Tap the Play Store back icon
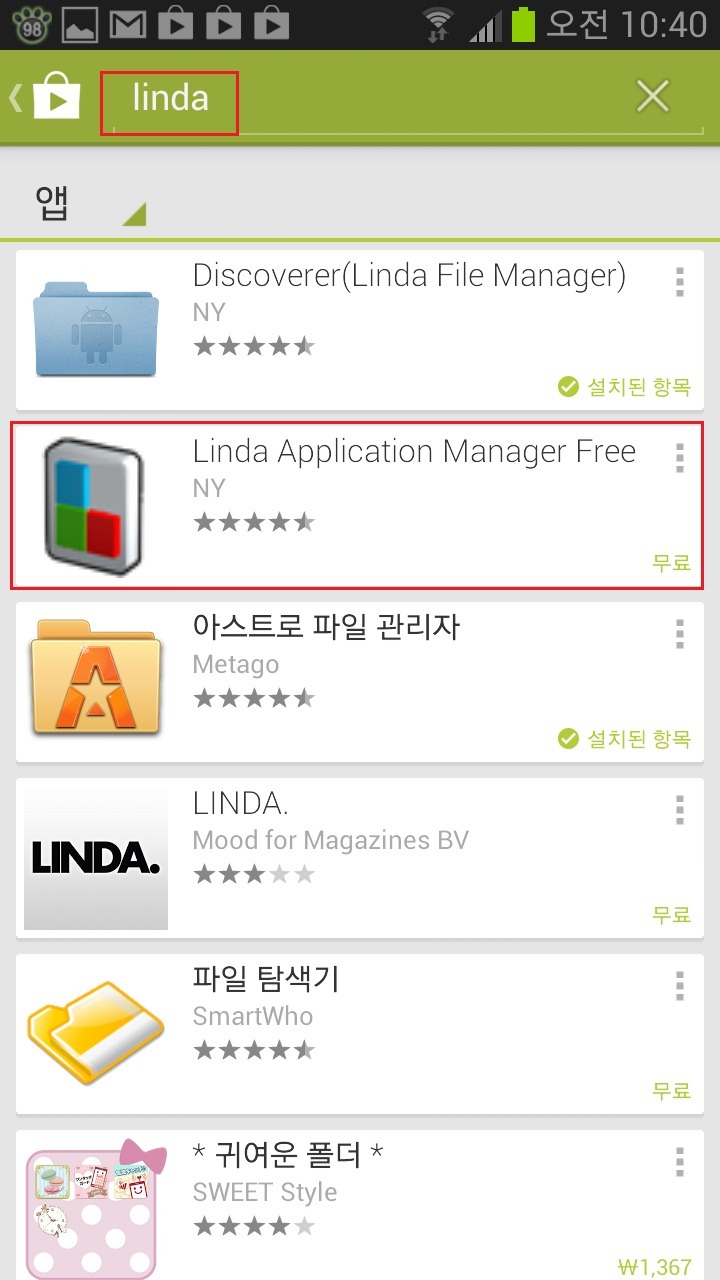Viewport: 720px width, 1280px height. tap(44, 97)
